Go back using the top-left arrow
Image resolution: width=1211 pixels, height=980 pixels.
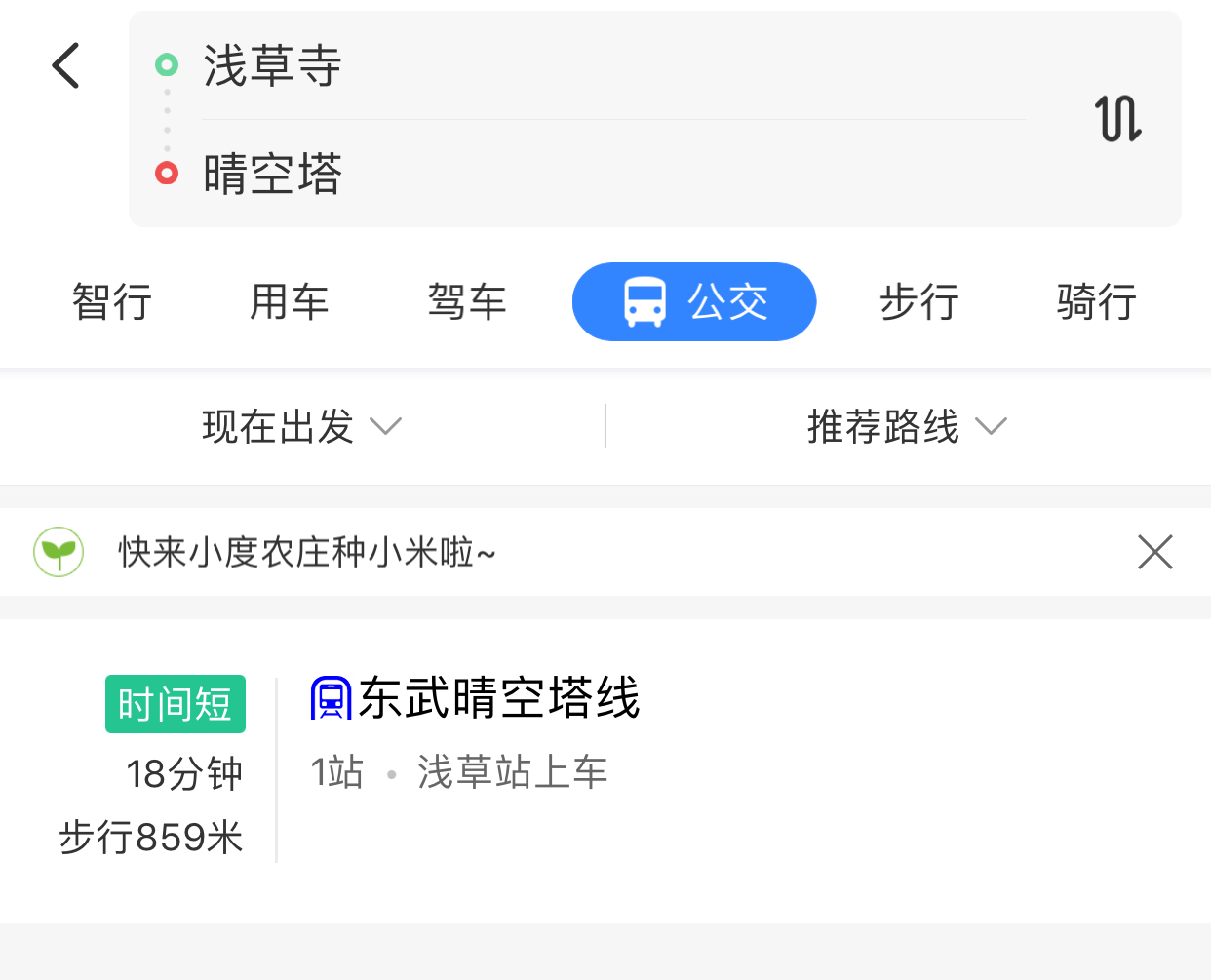pyautogui.click(x=65, y=66)
